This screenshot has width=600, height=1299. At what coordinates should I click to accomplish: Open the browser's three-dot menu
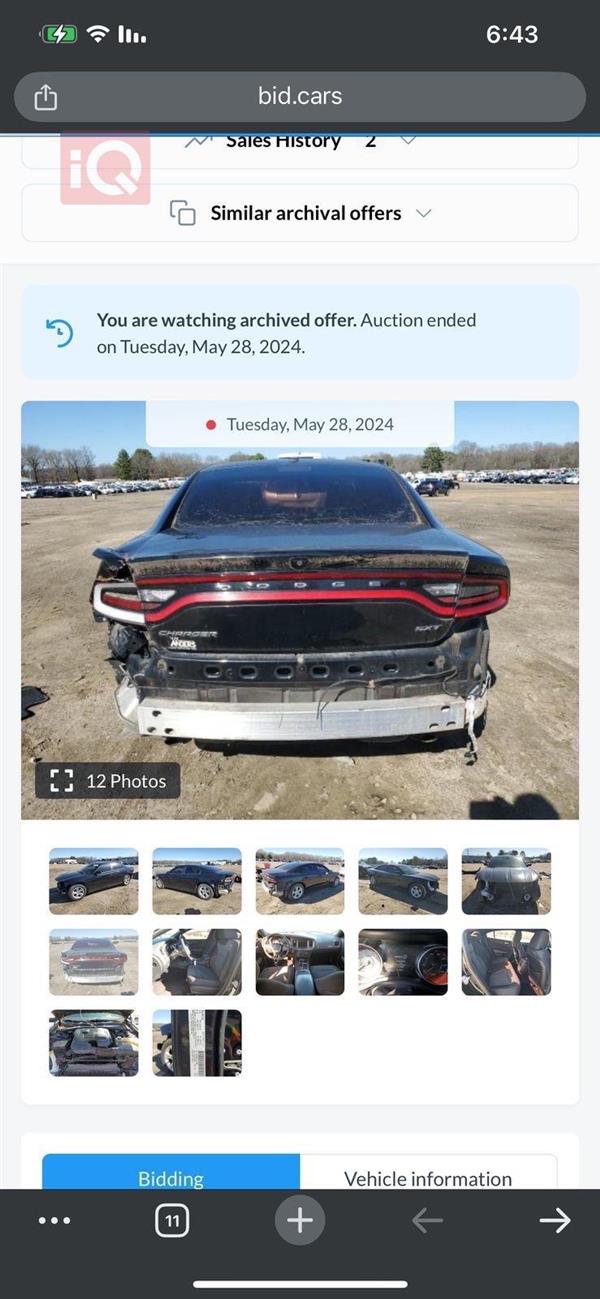click(x=54, y=1220)
